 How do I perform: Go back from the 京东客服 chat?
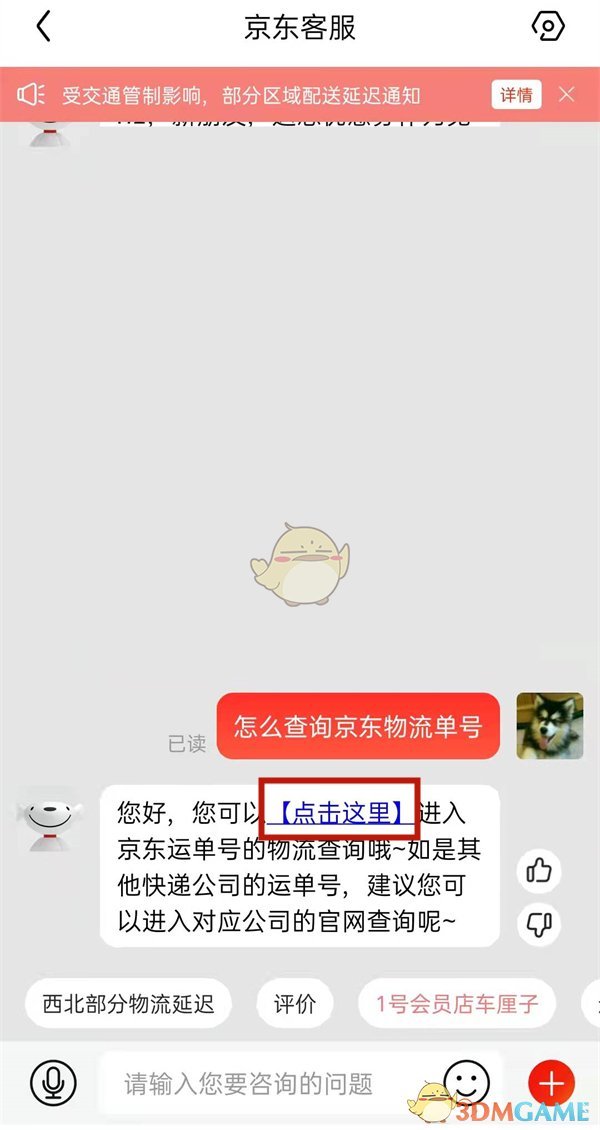pos(42,27)
